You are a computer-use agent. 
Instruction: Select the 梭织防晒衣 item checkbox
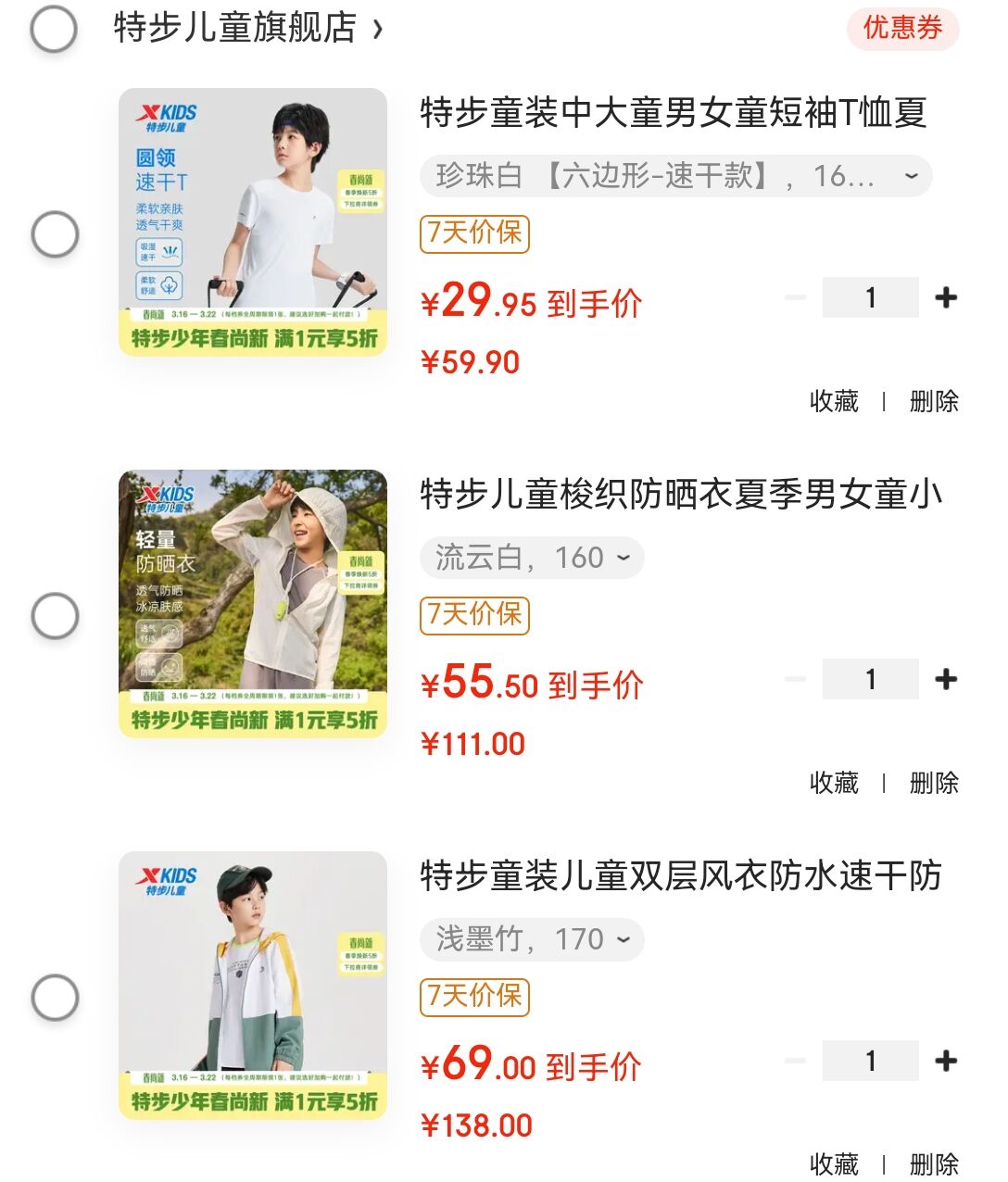pos(55,616)
